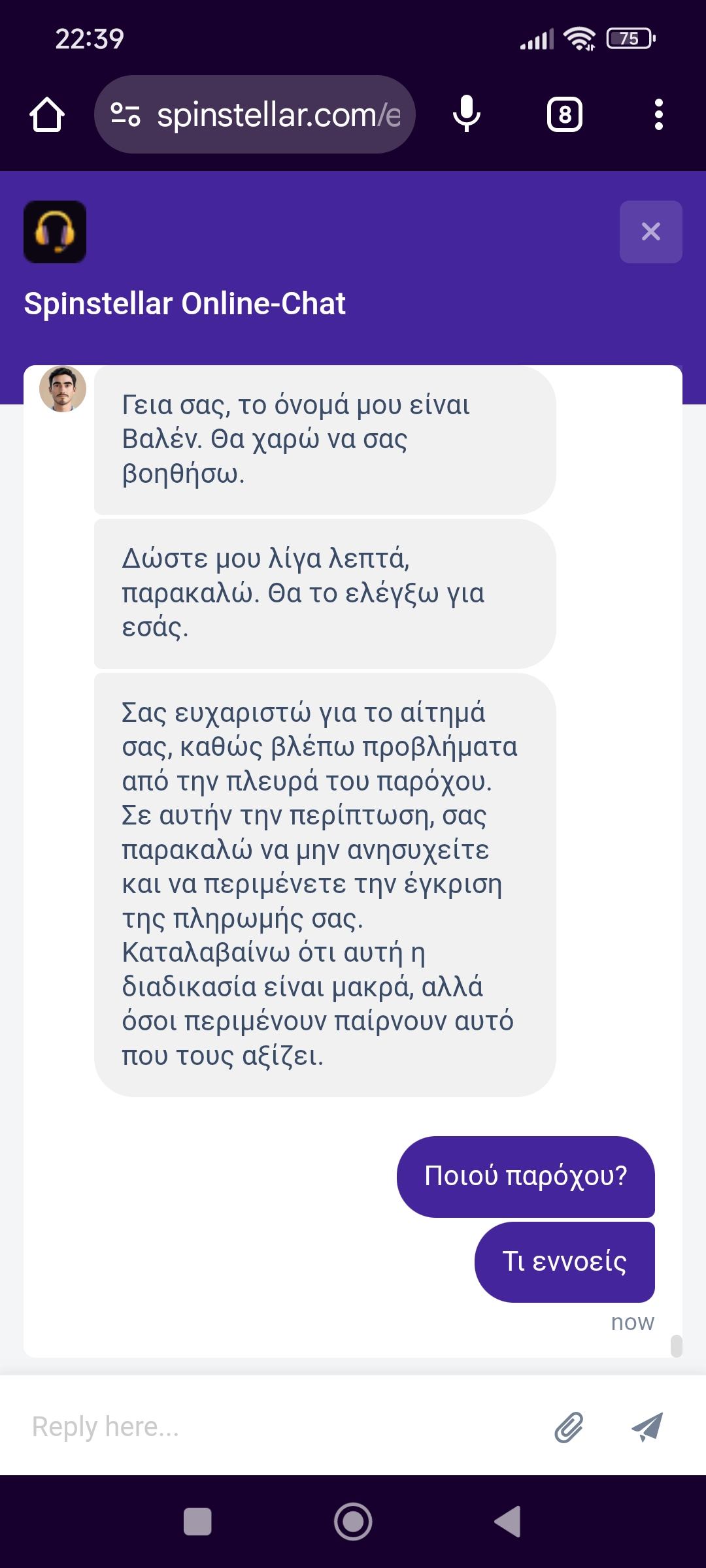Open the browser home page
Viewport: 706px width, 1568px height.
(x=47, y=115)
